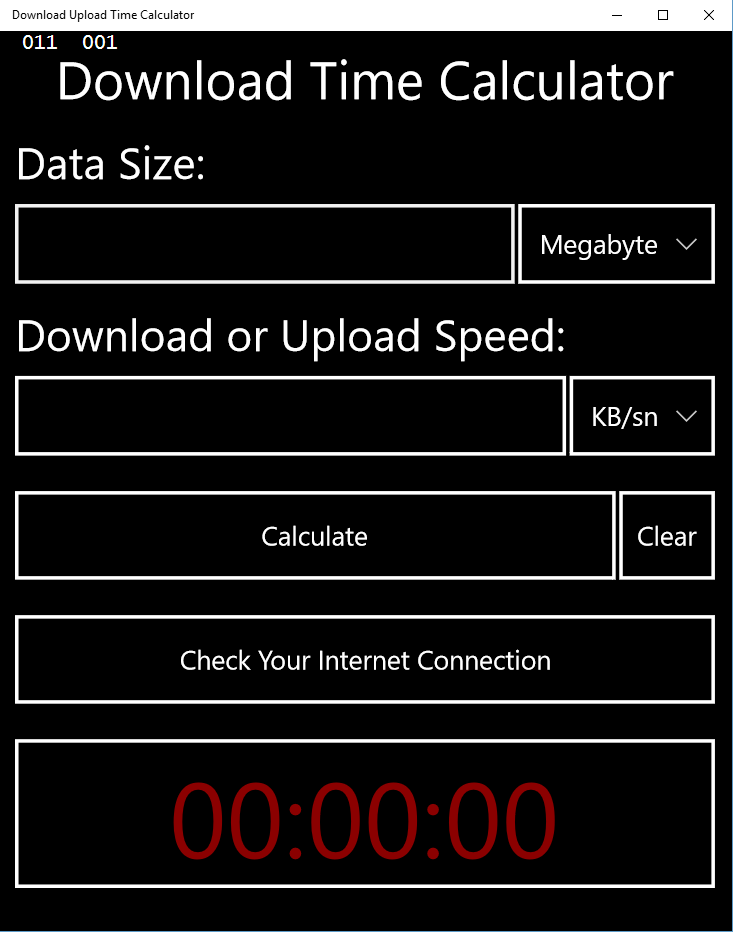
Task: Maximize the calculator window
Action: pyautogui.click(x=663, y=15)
